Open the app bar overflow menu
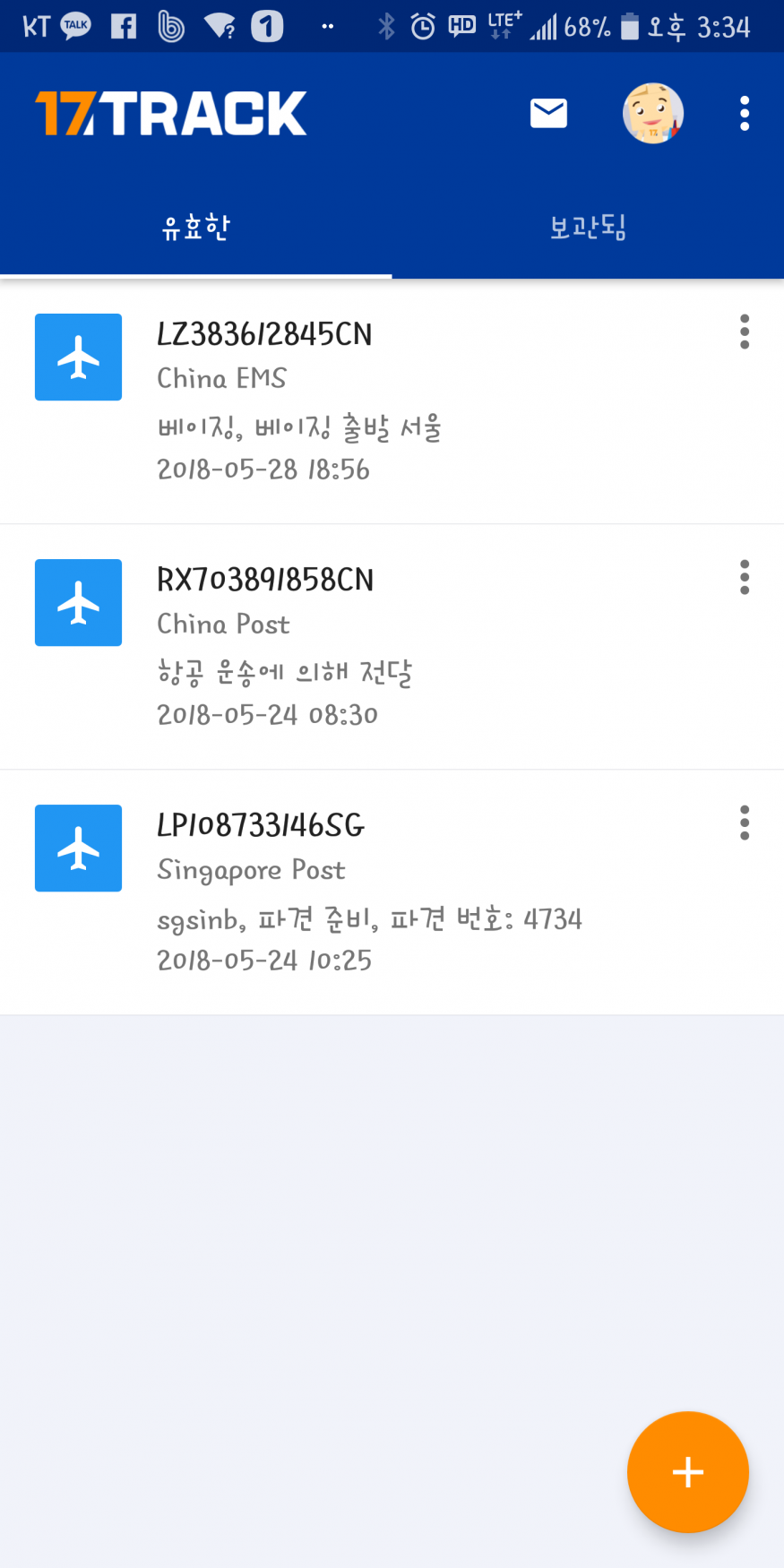Image resolution: width=784 pixels, height=1568 pixels. point(745,114)
